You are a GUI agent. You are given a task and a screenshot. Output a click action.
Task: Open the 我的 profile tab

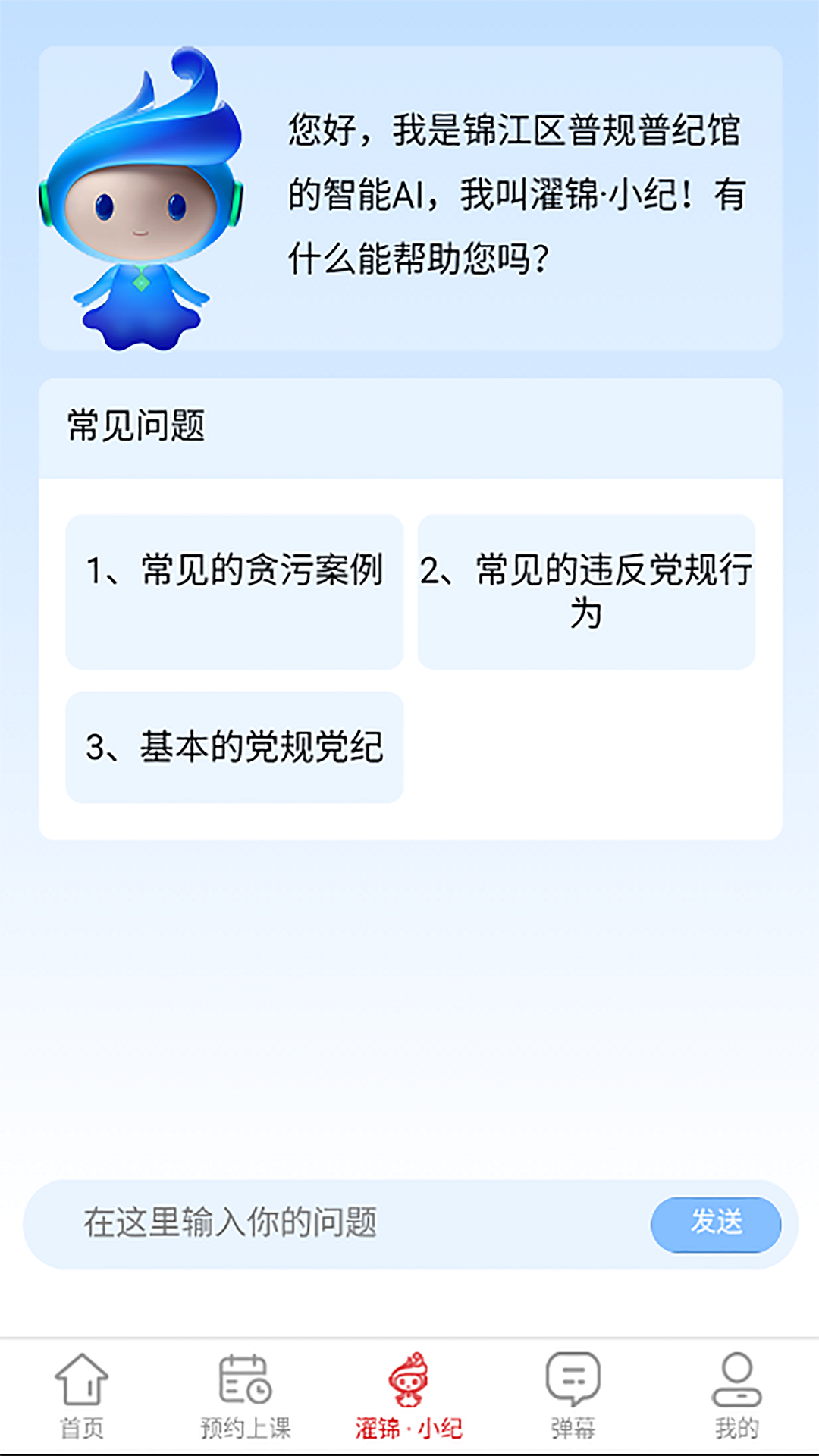(736, 1397)
